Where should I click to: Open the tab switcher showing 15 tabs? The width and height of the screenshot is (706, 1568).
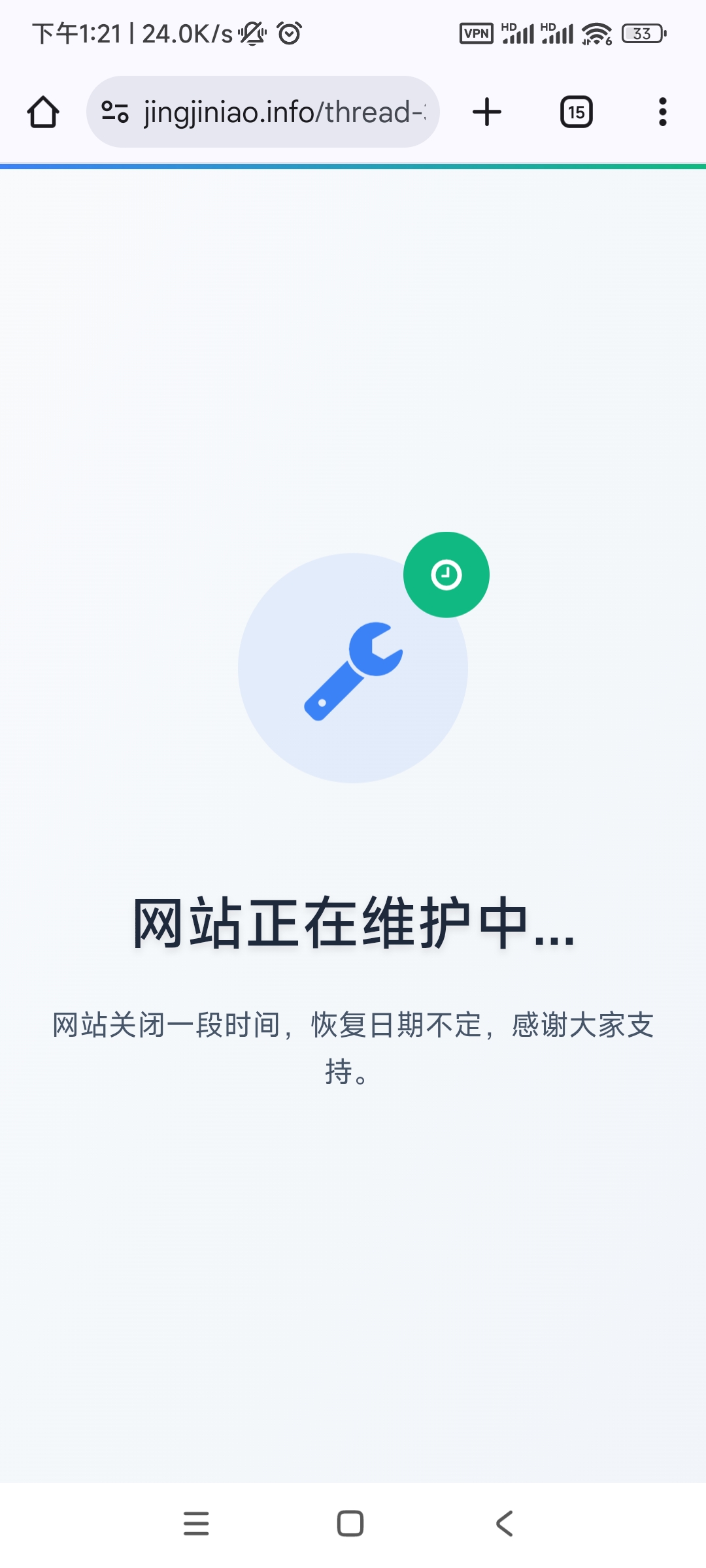[x=577, y=112]
